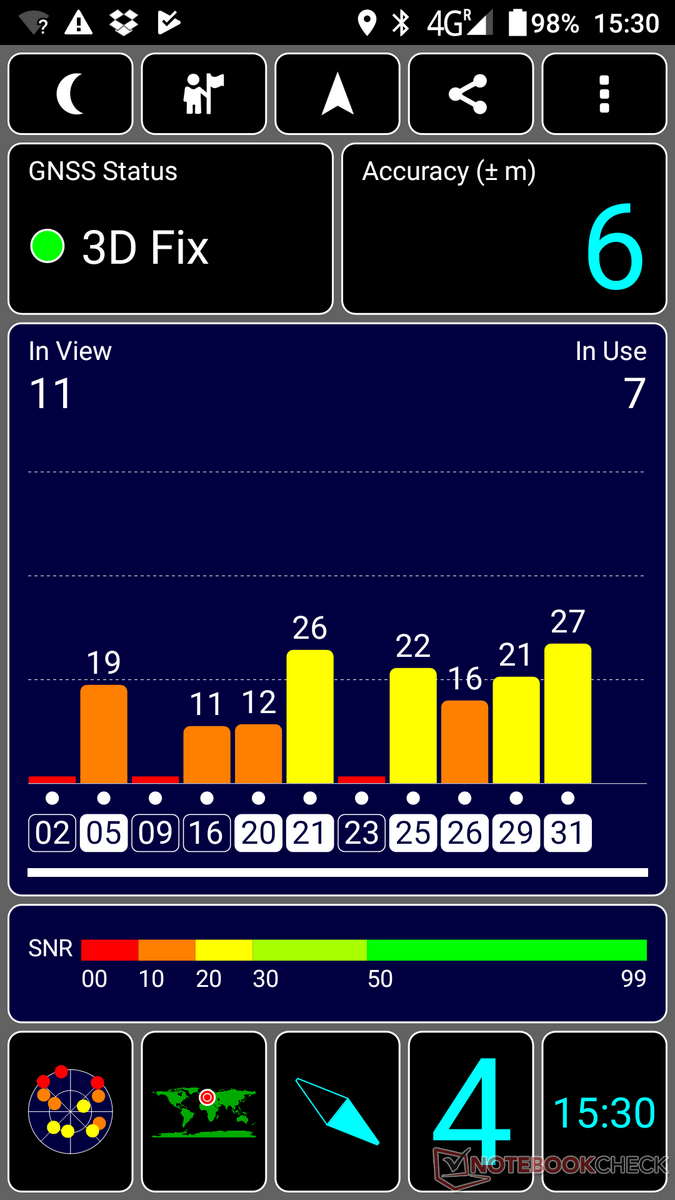Open the Accuracy (± m) tile
The image size is (675, 1200).
pyautogui.click(x=504, y=229)
